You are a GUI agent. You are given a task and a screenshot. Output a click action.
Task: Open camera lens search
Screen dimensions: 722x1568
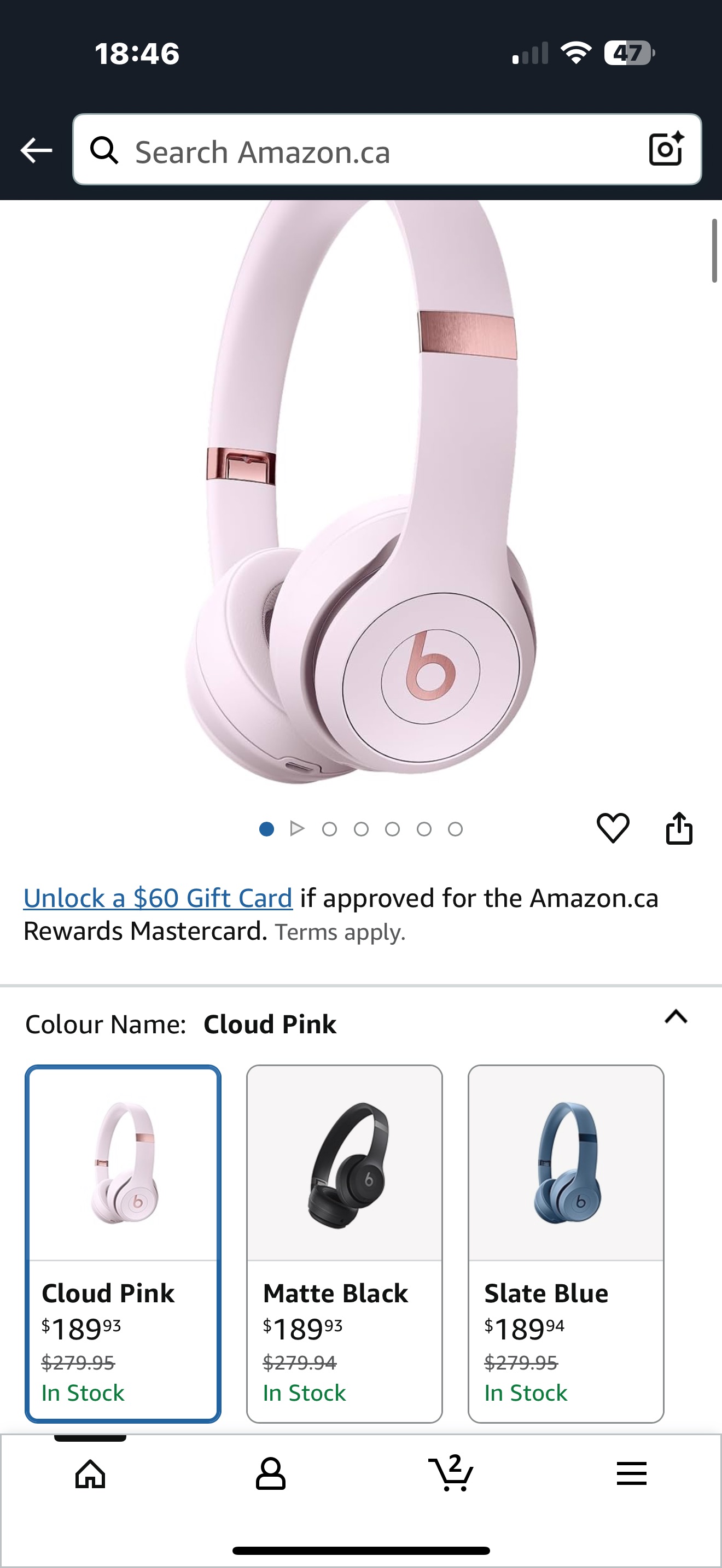pos(665,149)
